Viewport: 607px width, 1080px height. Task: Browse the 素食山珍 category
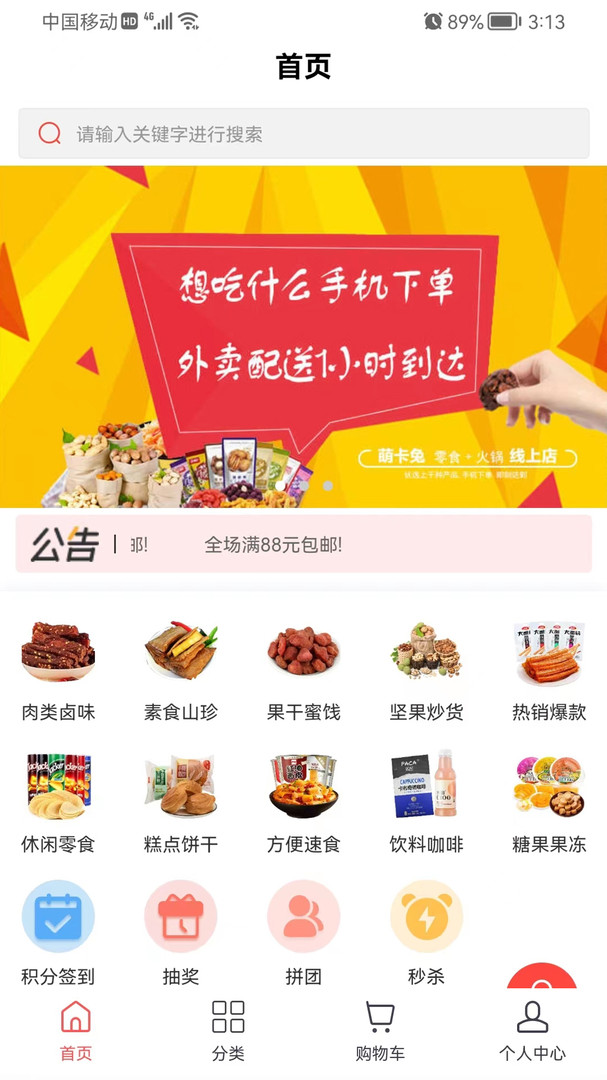click(181, 669)
